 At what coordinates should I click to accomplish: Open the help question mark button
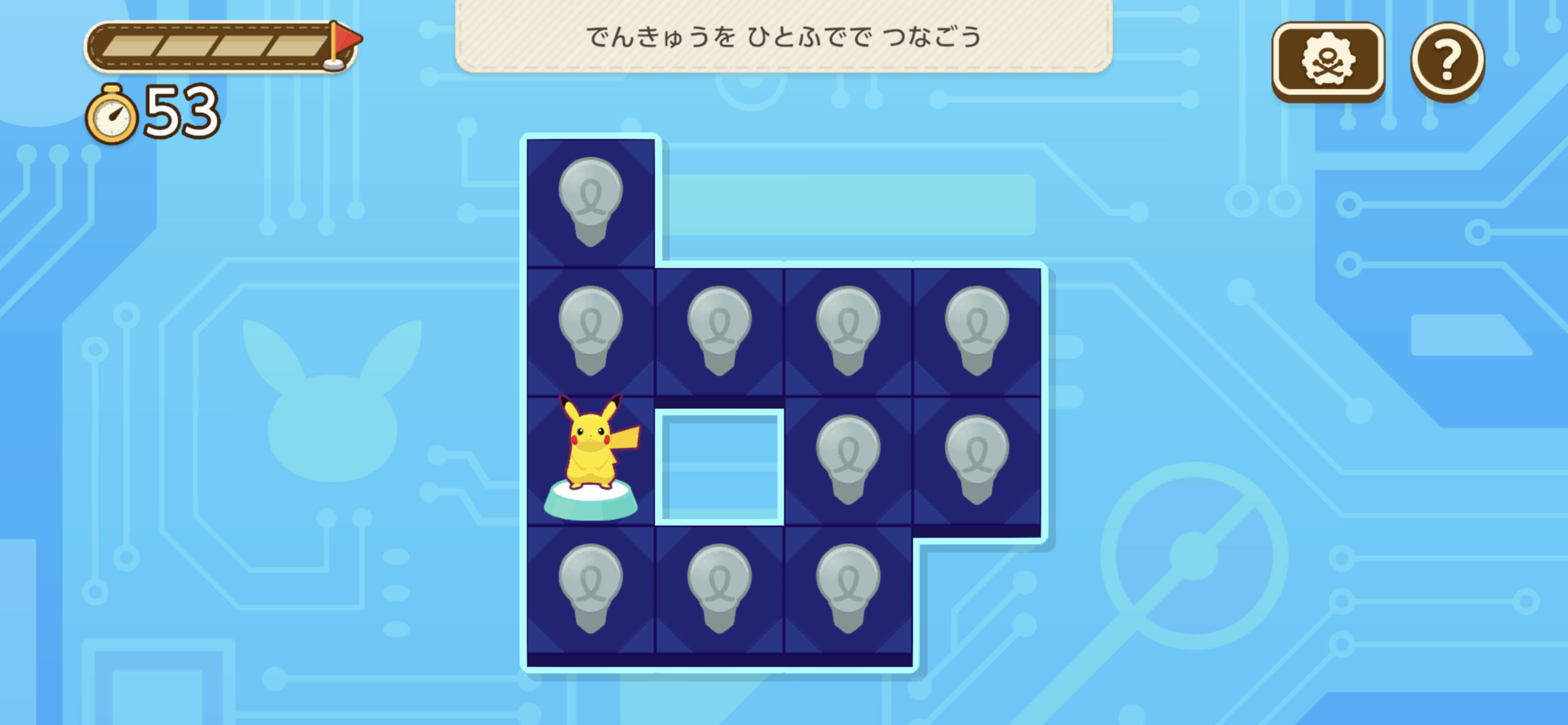pyautogui.click(x=1447, y=60)
